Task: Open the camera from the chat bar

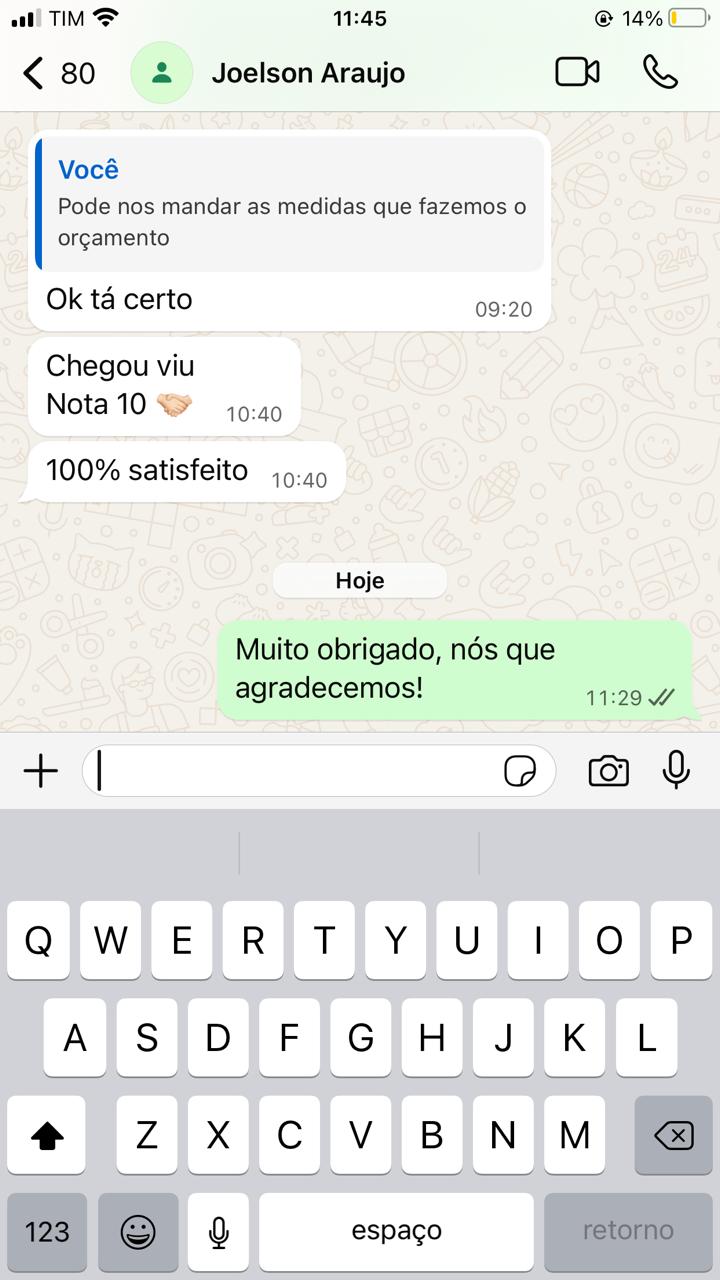Action: click(608, 771)
